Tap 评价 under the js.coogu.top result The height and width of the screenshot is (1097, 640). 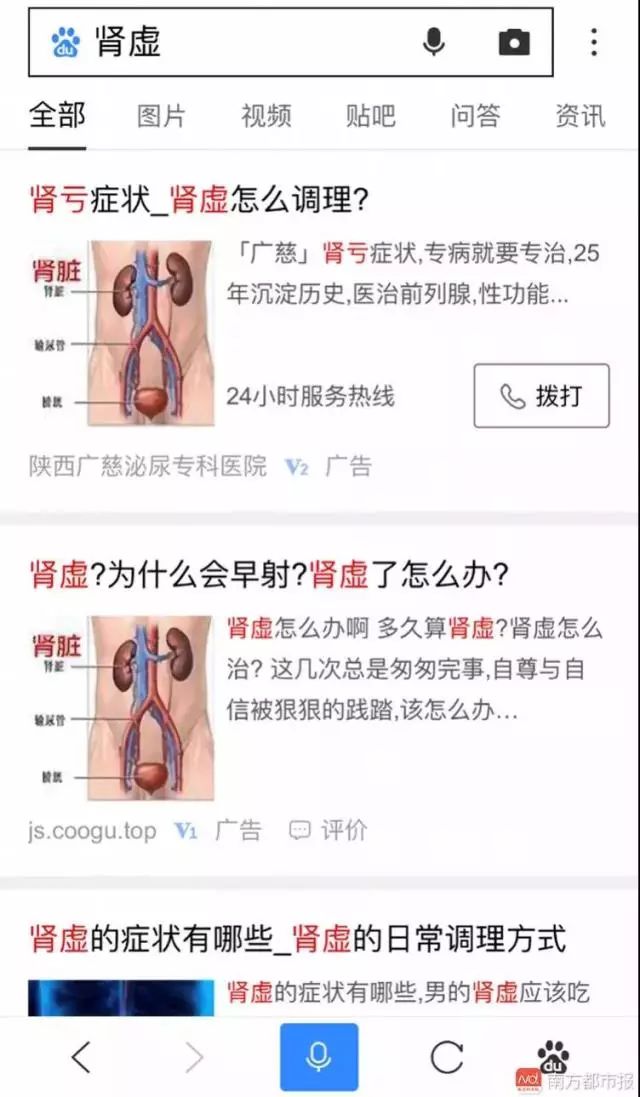(x=328, y=830)
